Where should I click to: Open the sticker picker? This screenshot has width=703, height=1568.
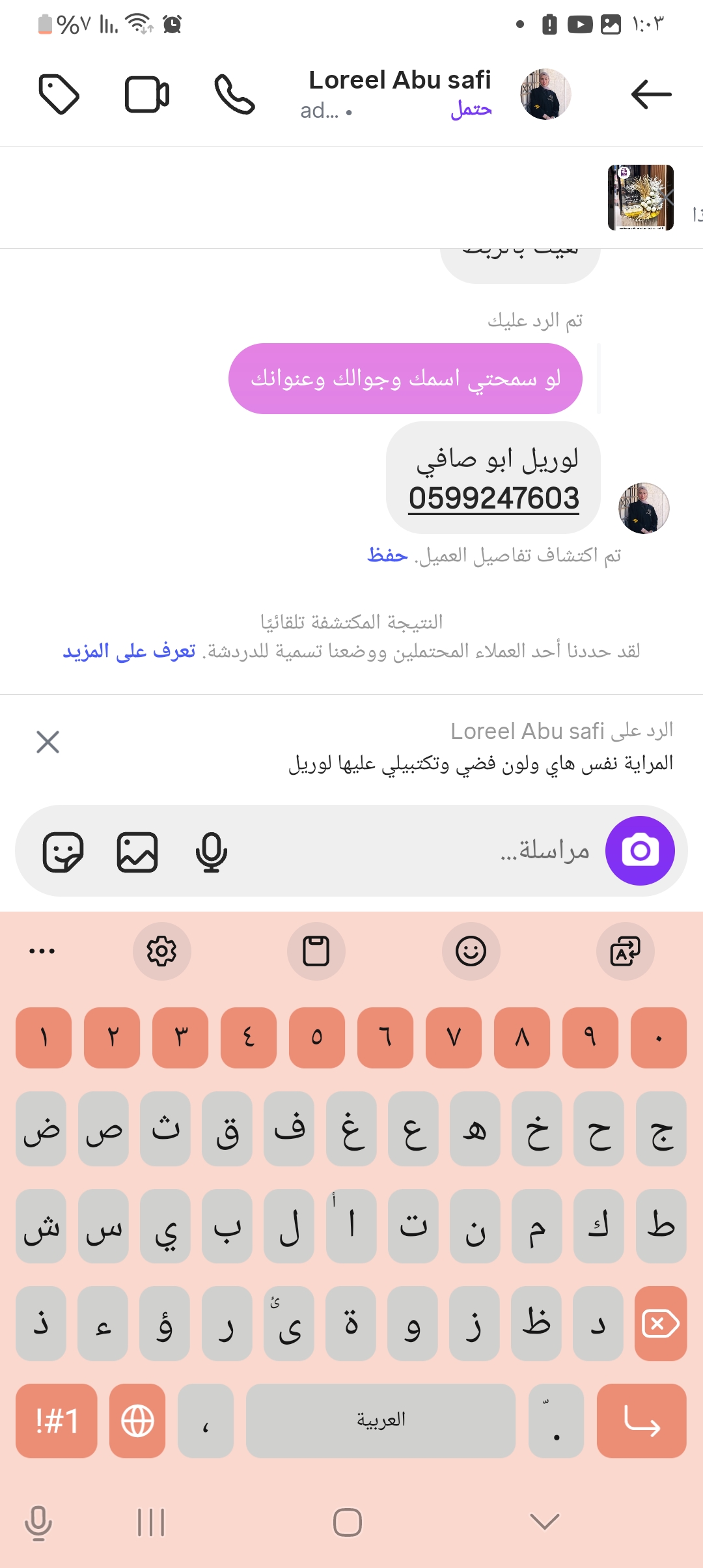coord(63,852)
